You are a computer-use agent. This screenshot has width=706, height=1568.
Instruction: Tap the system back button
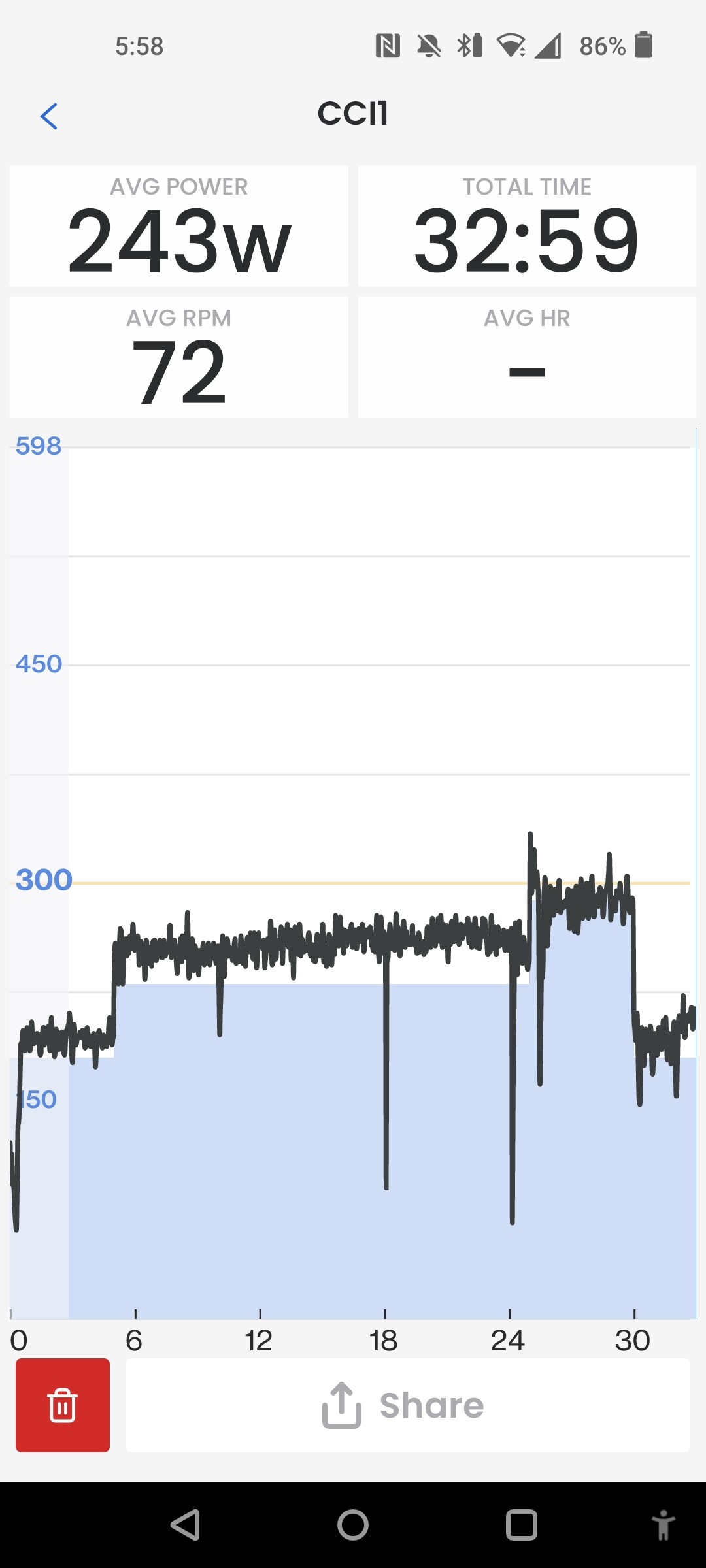[185, 1525]
